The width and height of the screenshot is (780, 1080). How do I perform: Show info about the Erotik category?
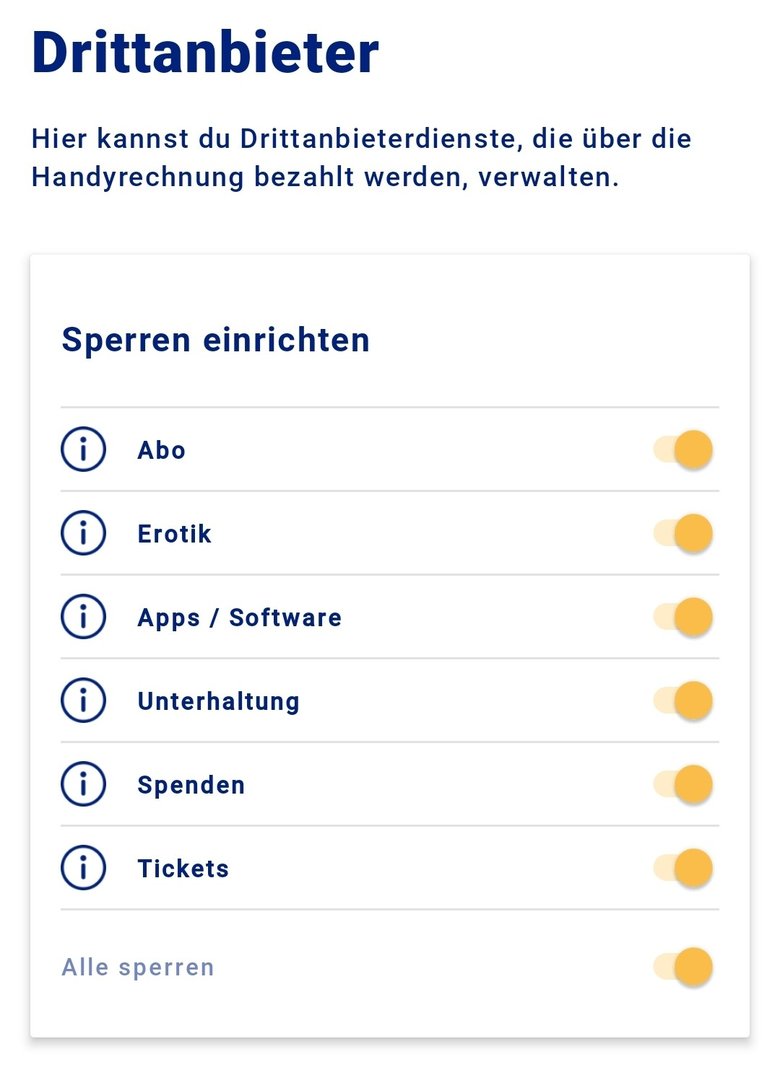click(x=84, y=534)
